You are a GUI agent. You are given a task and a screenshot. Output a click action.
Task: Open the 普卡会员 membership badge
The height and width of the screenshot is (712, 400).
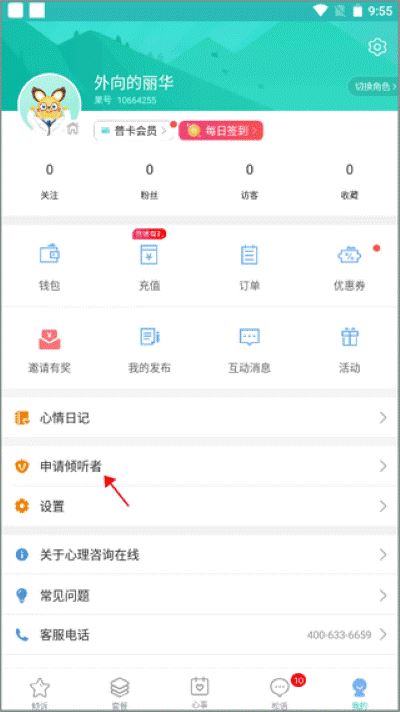click(133, 131)
